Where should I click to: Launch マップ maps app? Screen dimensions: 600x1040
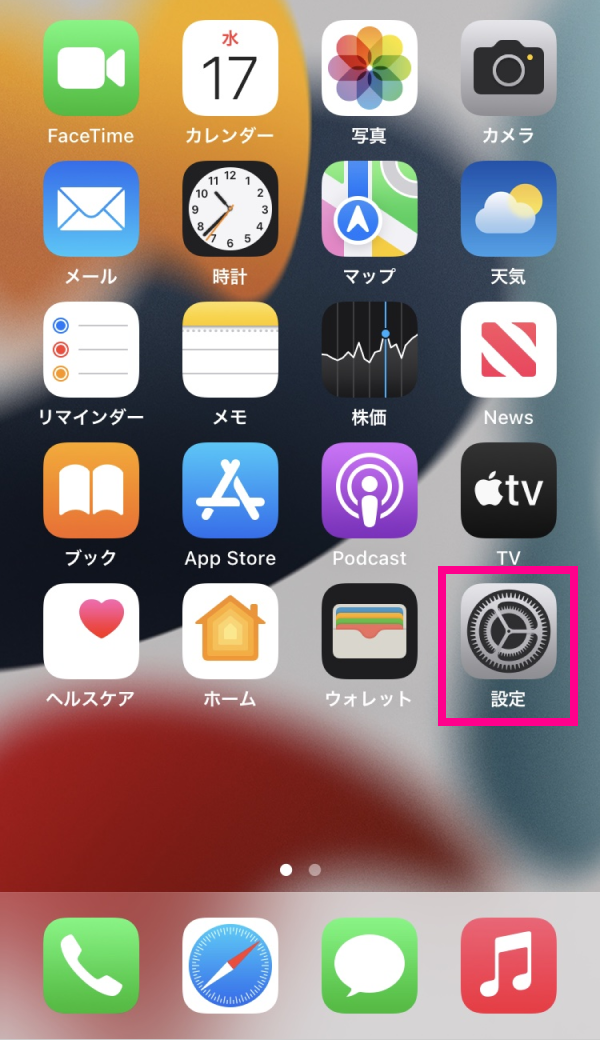pyautogui.click(x=369, y=209)
